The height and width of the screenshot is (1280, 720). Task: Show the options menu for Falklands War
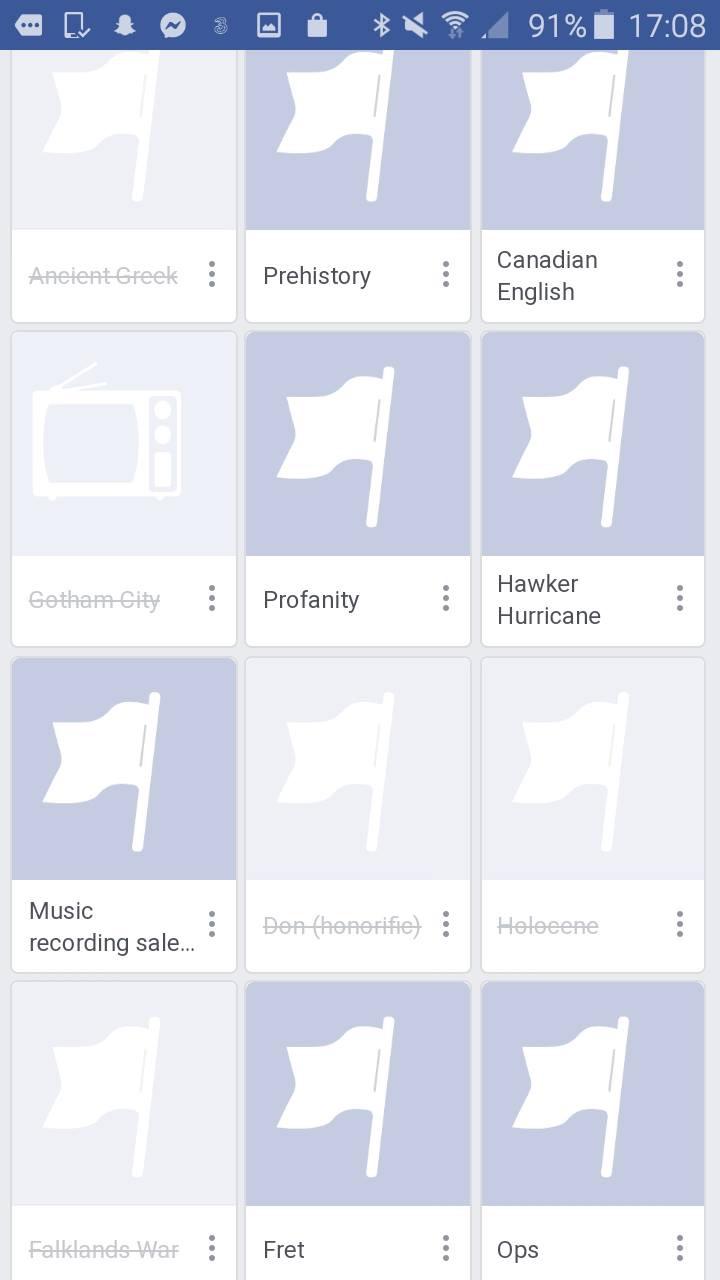[x=212, y=1248]
